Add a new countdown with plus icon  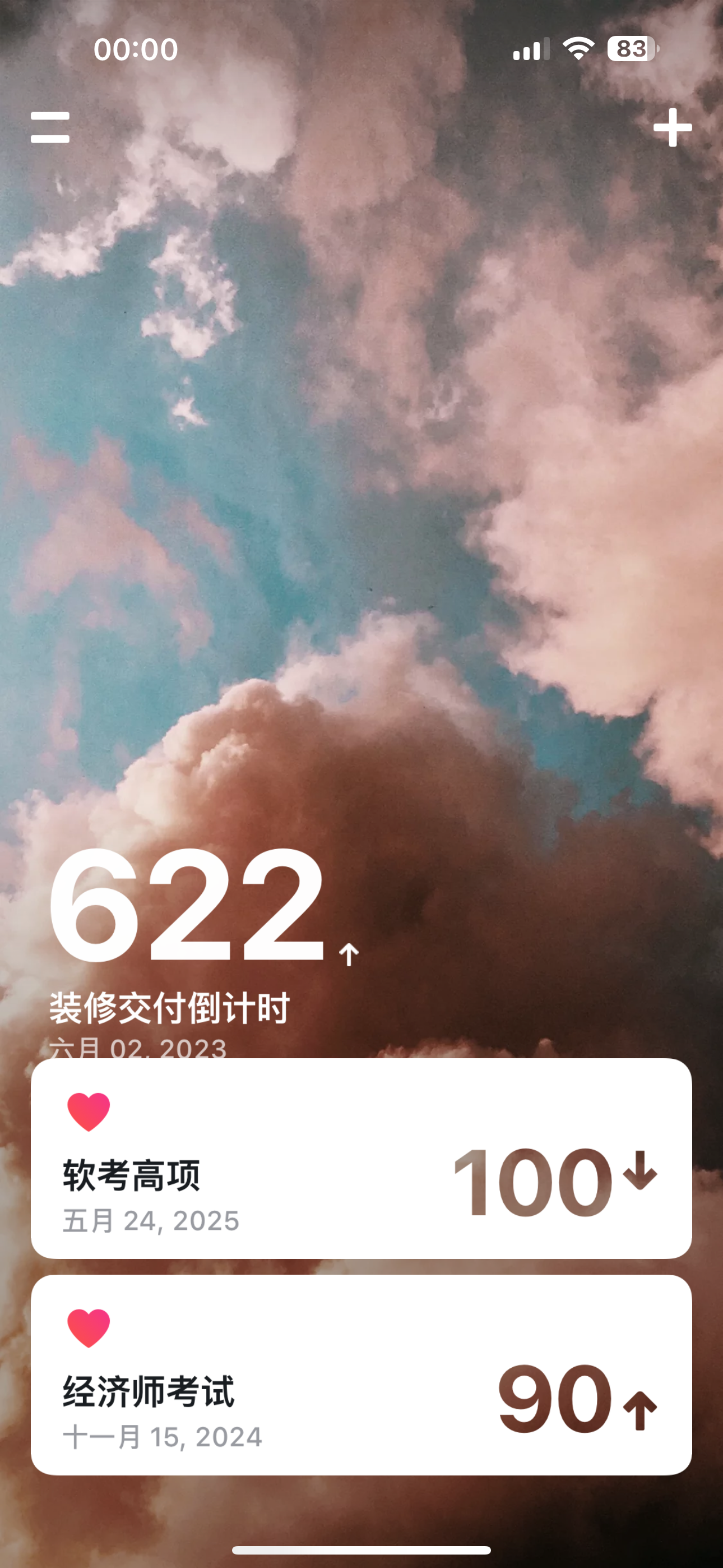tap(673, 127)
